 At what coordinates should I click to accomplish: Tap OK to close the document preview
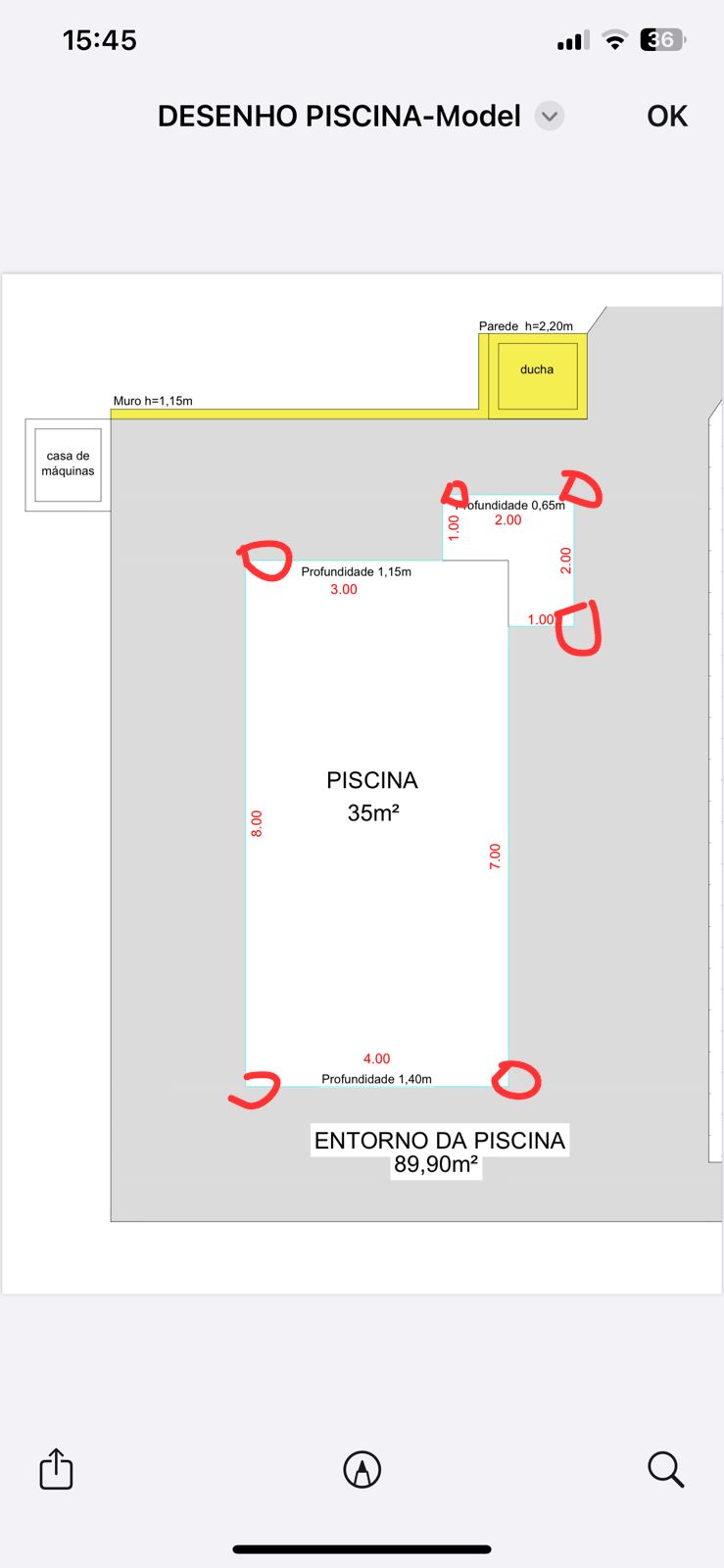coord(667,117)
